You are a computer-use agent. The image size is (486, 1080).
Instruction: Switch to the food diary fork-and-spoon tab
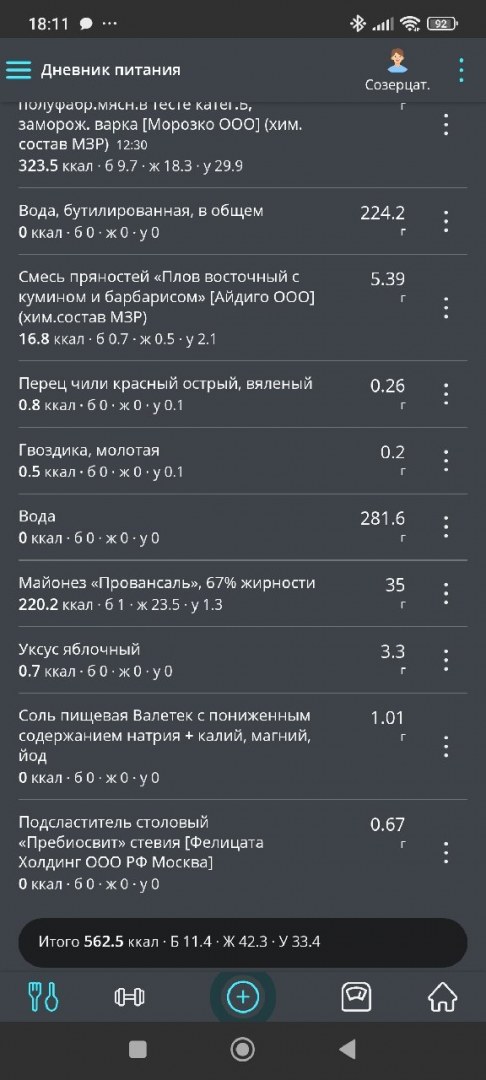pyautogui.click(x=43, y=996)
